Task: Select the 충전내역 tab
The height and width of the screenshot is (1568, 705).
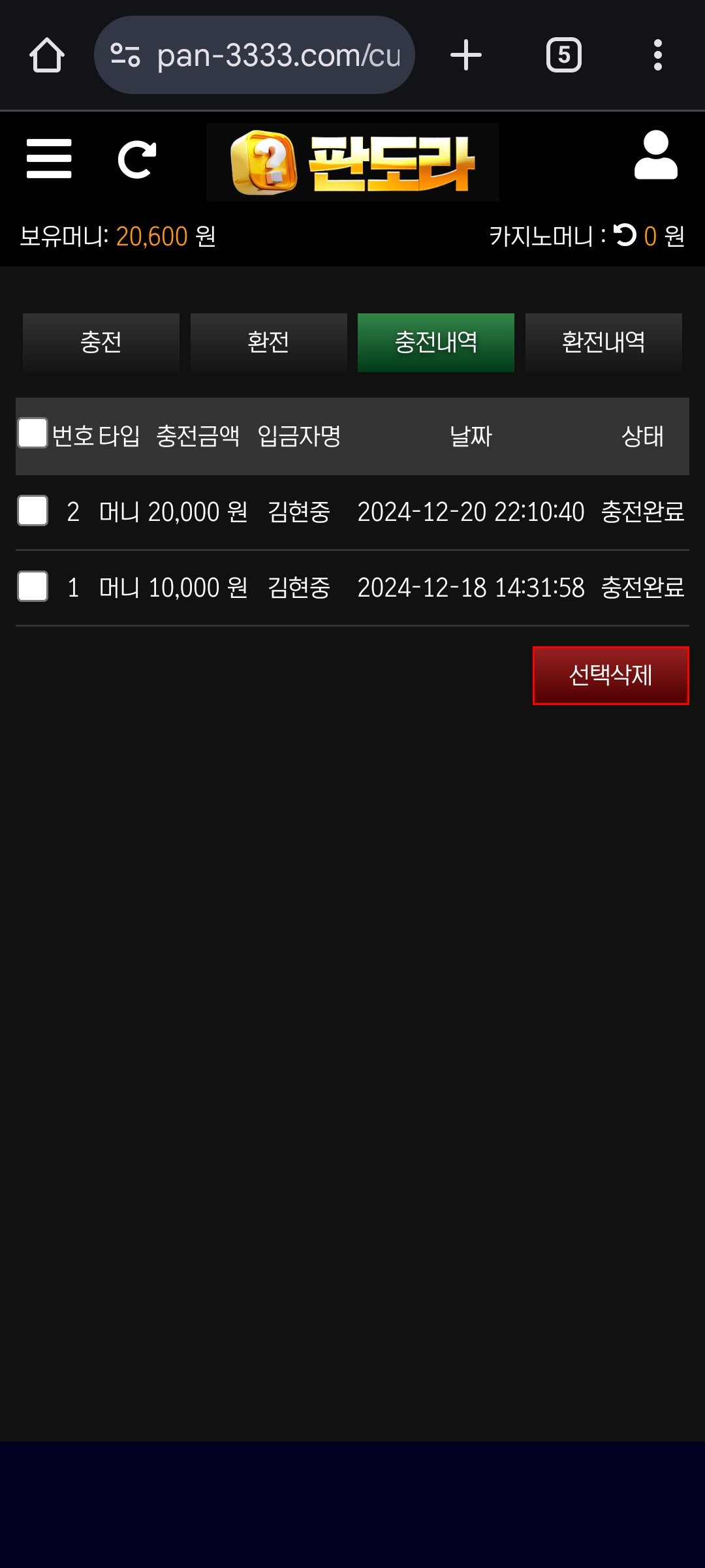Action: point(436,343)
